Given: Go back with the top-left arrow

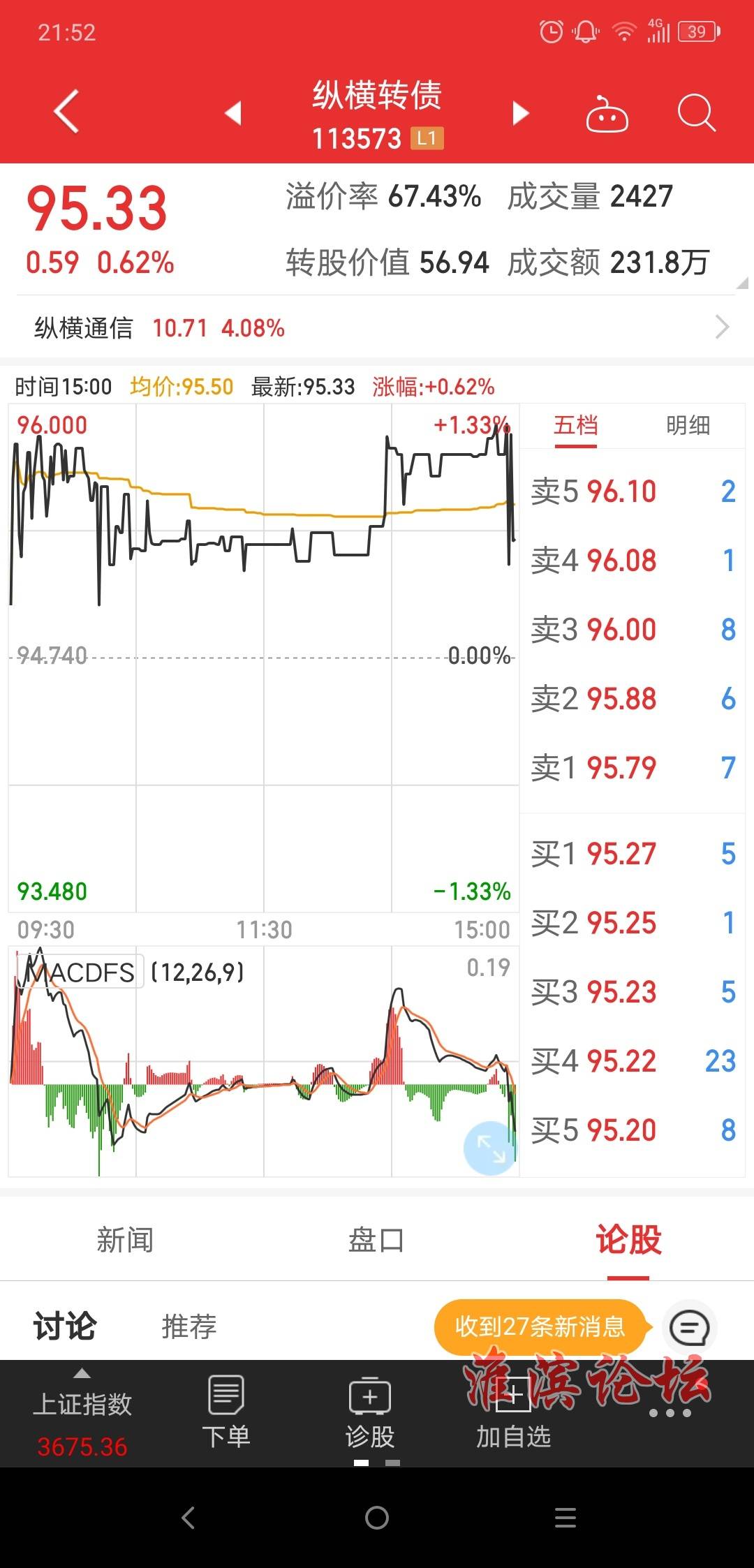Looking at the screenshot, I should pyautogui.click(x=66, y=112).
